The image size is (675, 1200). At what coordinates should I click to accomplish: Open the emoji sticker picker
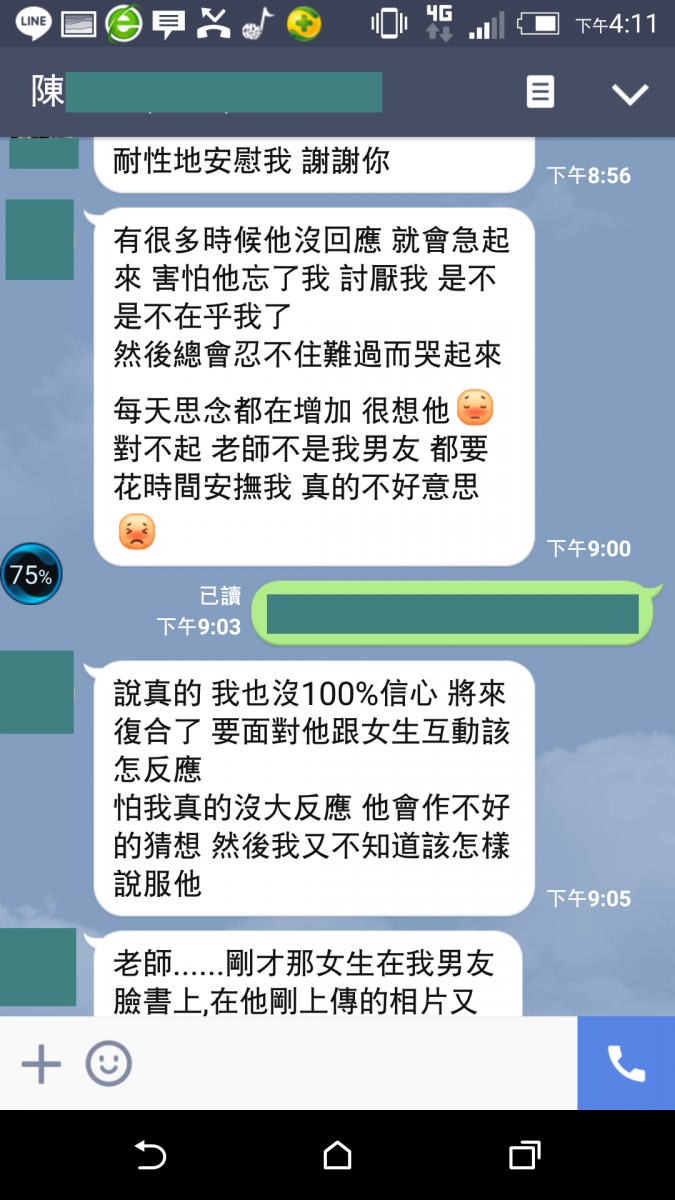click(108, 1064)
